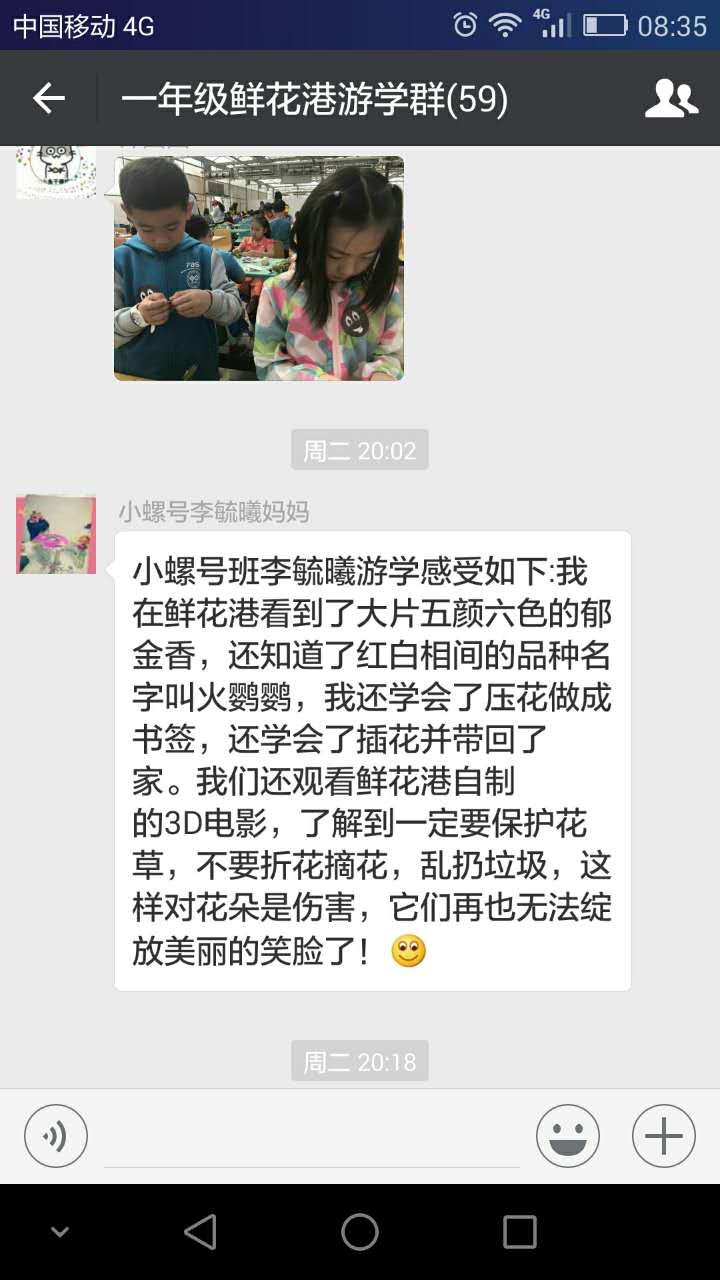The image size is (720, 1280).
Task: Open group members info icon
Action: tap(671, 98)
